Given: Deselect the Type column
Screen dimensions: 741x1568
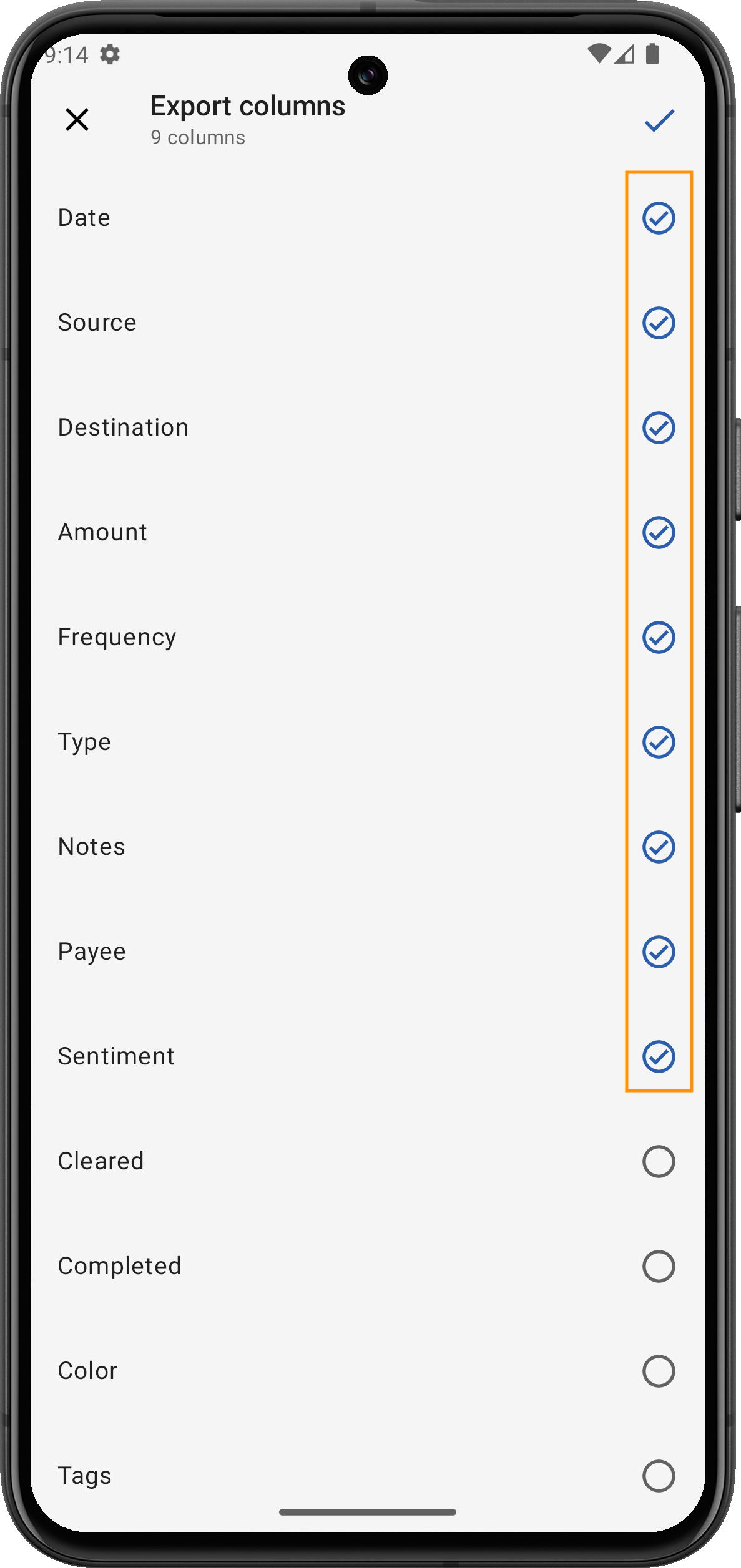Looking at the screenshot, I should tap(659, 743).
